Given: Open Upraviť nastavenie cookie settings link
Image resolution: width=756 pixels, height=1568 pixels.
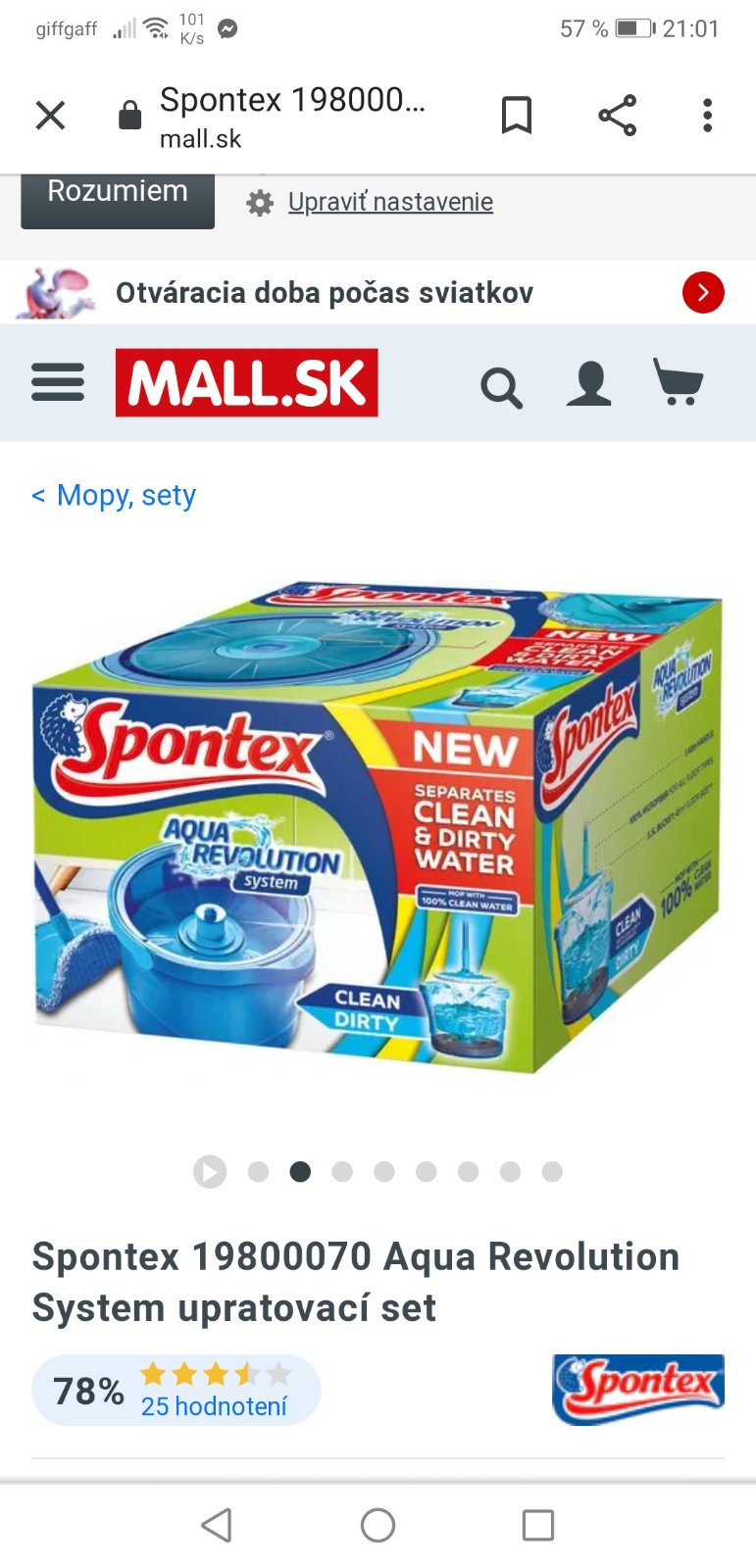Looking at the screenshot, I should pos(390,202).
